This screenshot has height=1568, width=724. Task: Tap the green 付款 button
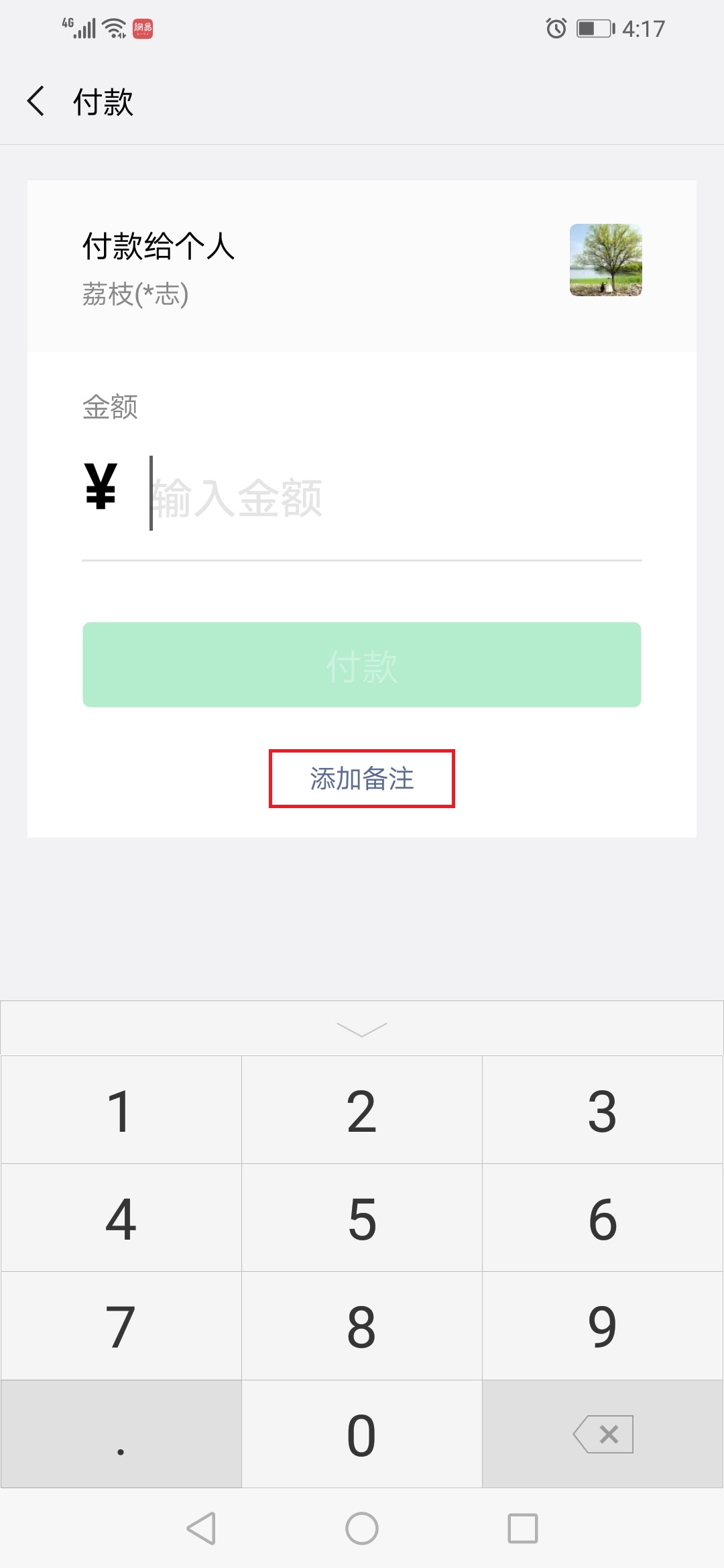pyautogui.click(x=362, y=665)
